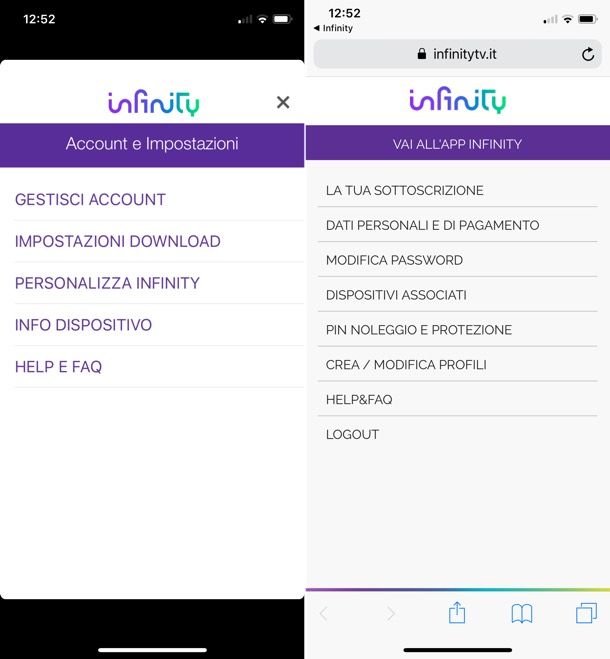Tap the infinitytv.it address bar
The image size is (610, 659).
coord(456,54)
